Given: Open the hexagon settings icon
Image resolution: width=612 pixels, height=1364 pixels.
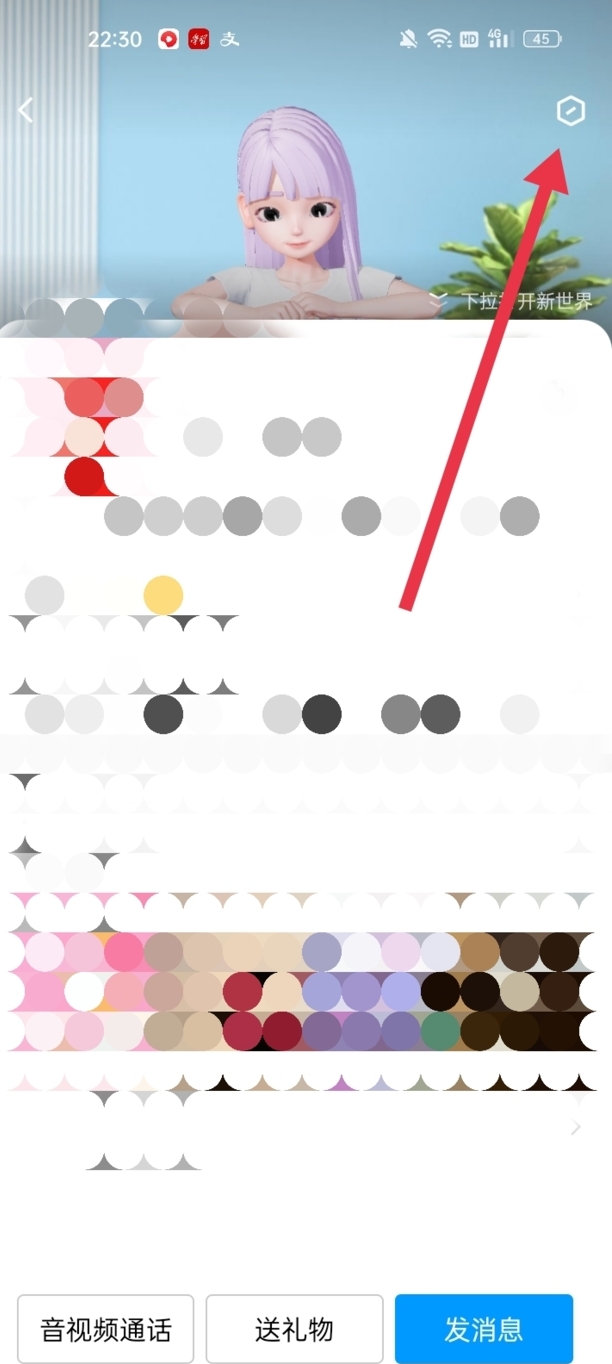Looking at the screenshot, I should click(570, 111).
